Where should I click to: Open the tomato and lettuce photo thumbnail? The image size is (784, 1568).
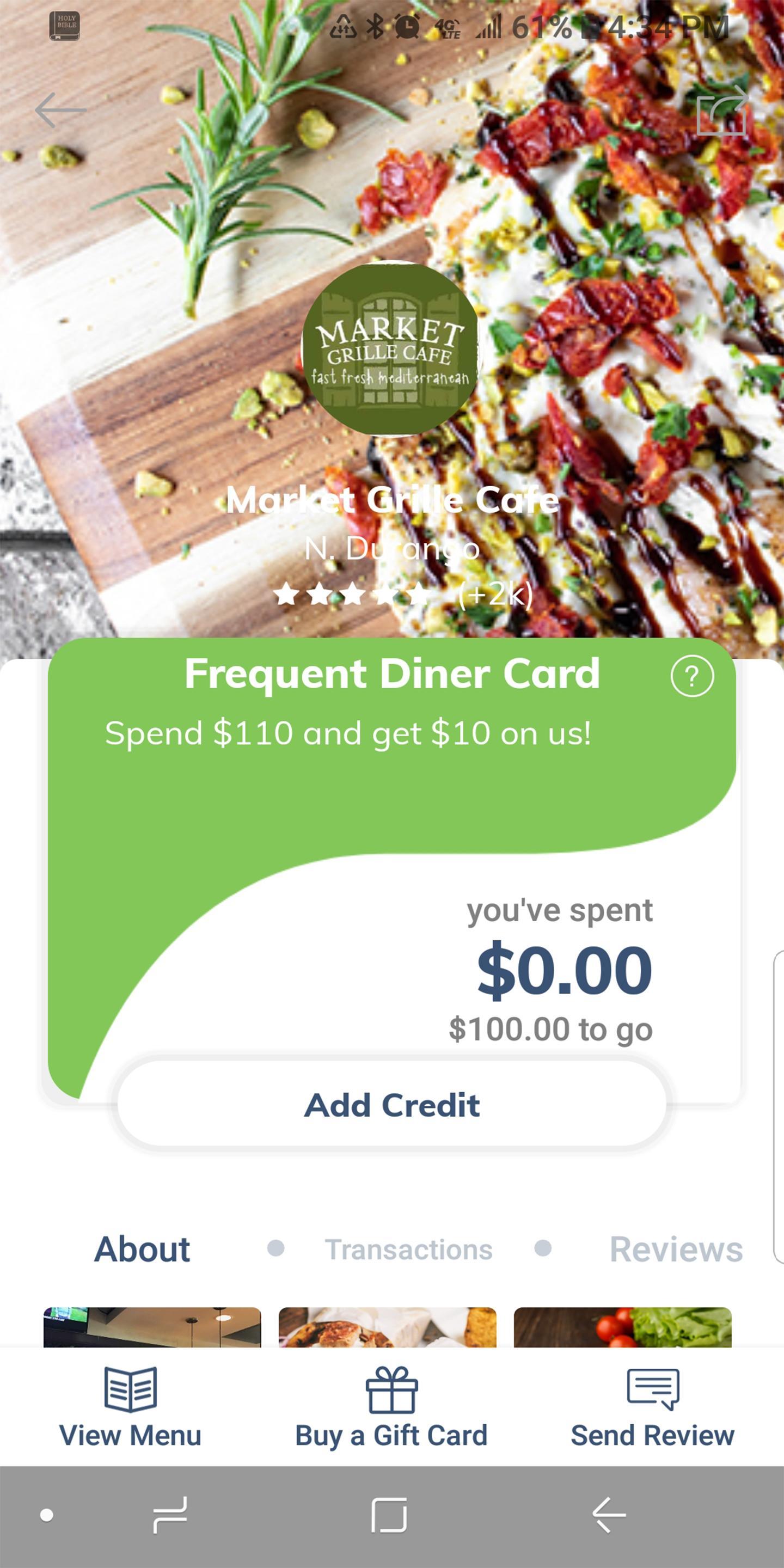click(622, 1327)
